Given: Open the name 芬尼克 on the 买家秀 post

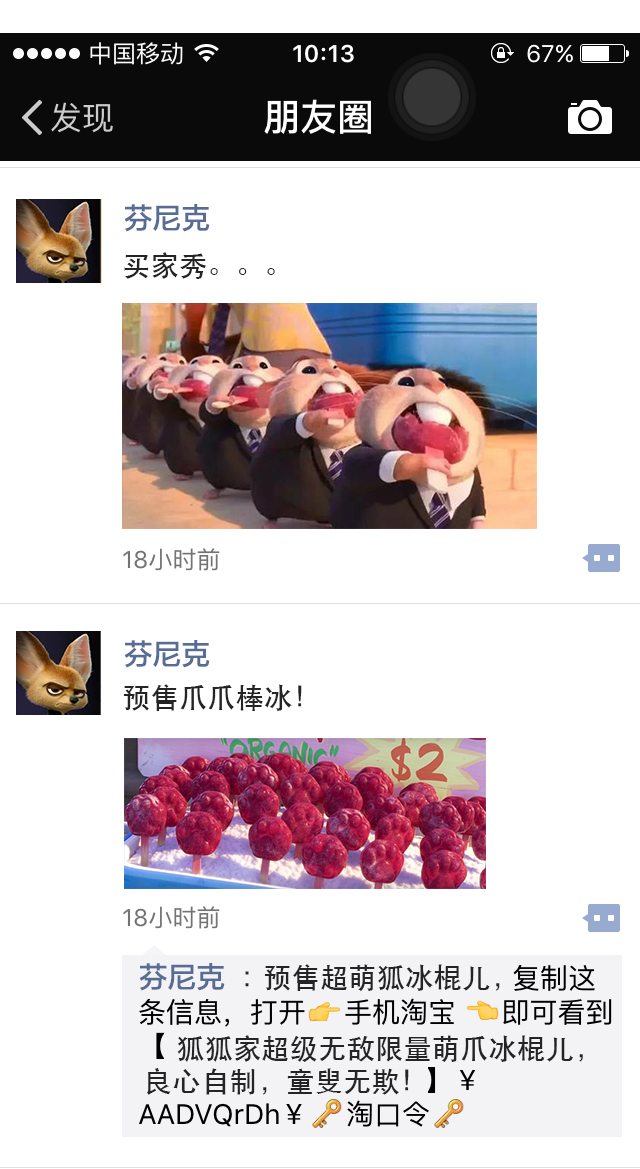Looking at the screenshot, I should coord(166,219).
